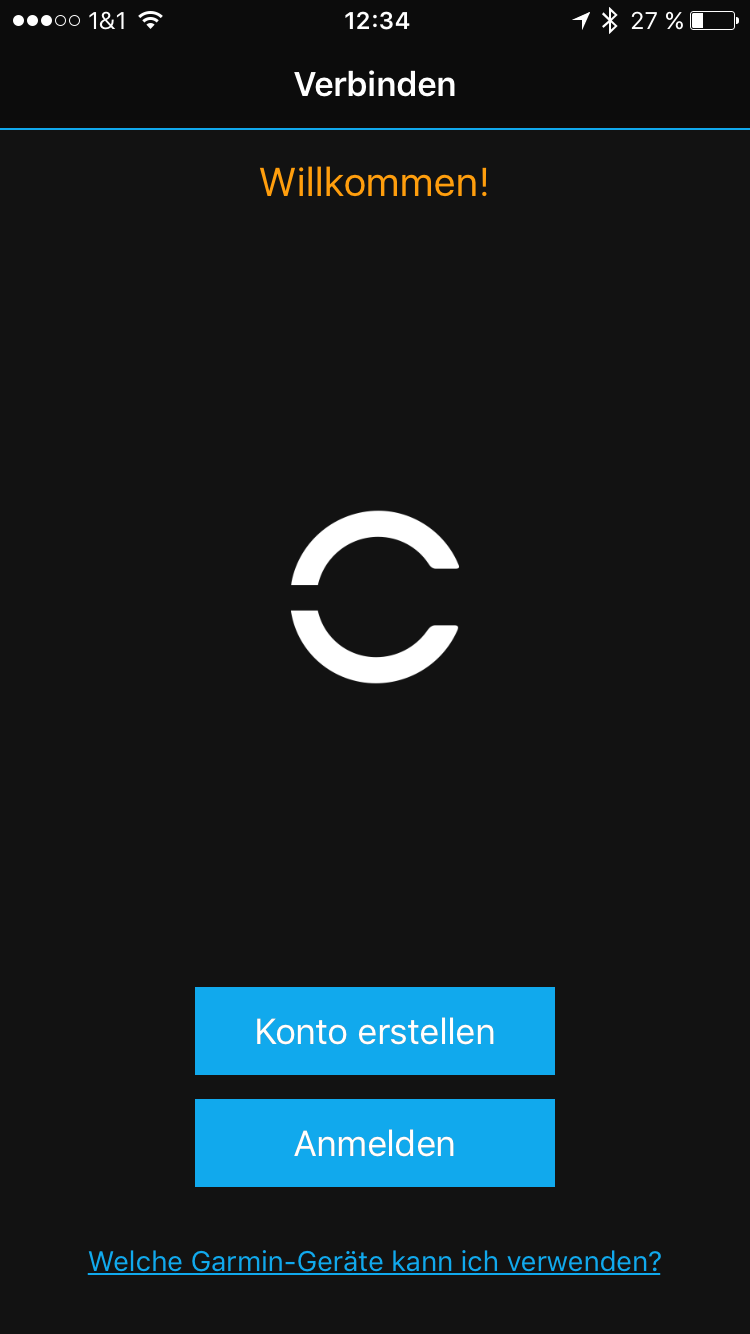The height and width of the screenshot is (1334, 750).
Task: Open the Welche Garmin-Geräte kann ich verwenden link
Action: [374, 1261]
